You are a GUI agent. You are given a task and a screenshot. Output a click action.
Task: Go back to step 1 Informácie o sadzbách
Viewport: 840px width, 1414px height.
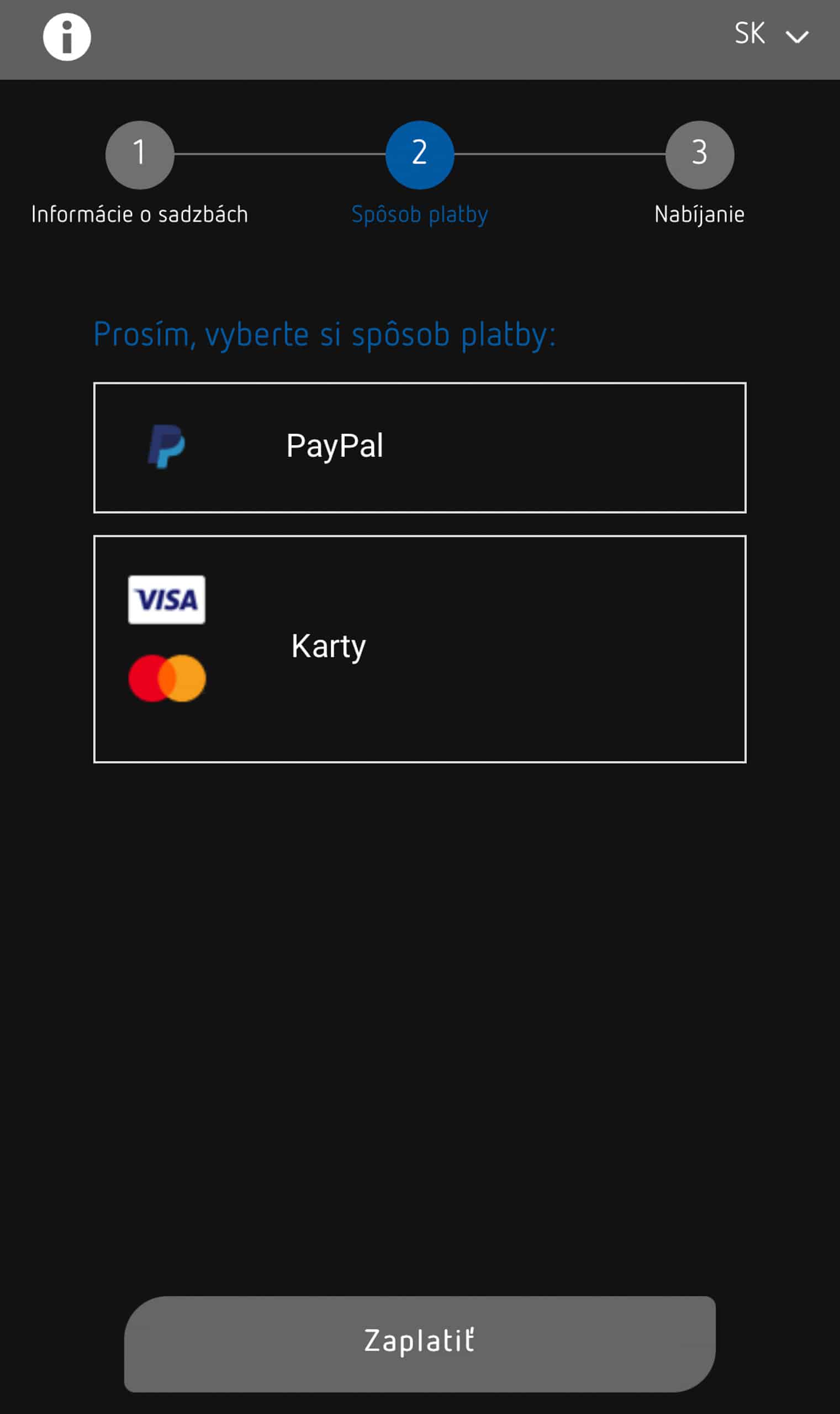(x=139, y=155)
